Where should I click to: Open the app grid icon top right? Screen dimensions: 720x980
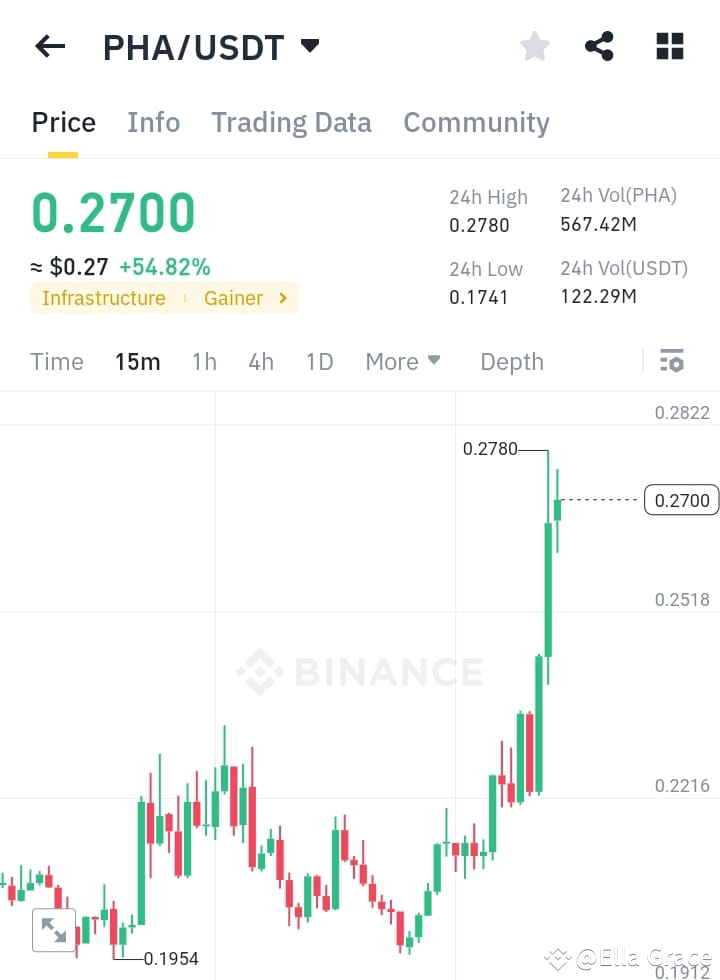[668, 46]
